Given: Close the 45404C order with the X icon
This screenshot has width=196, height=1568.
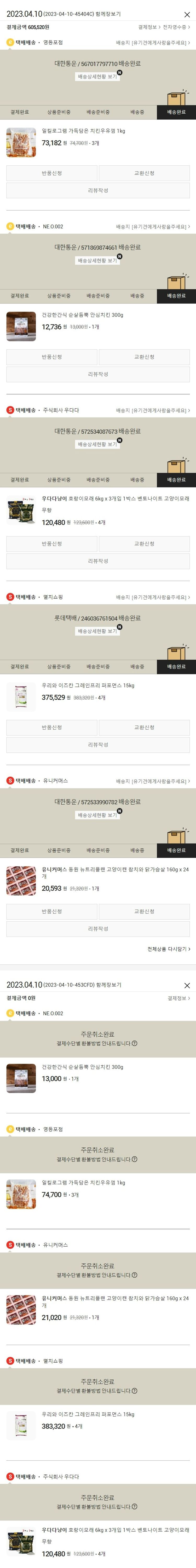Looking at the screenshot, I should tap(187, 14).
